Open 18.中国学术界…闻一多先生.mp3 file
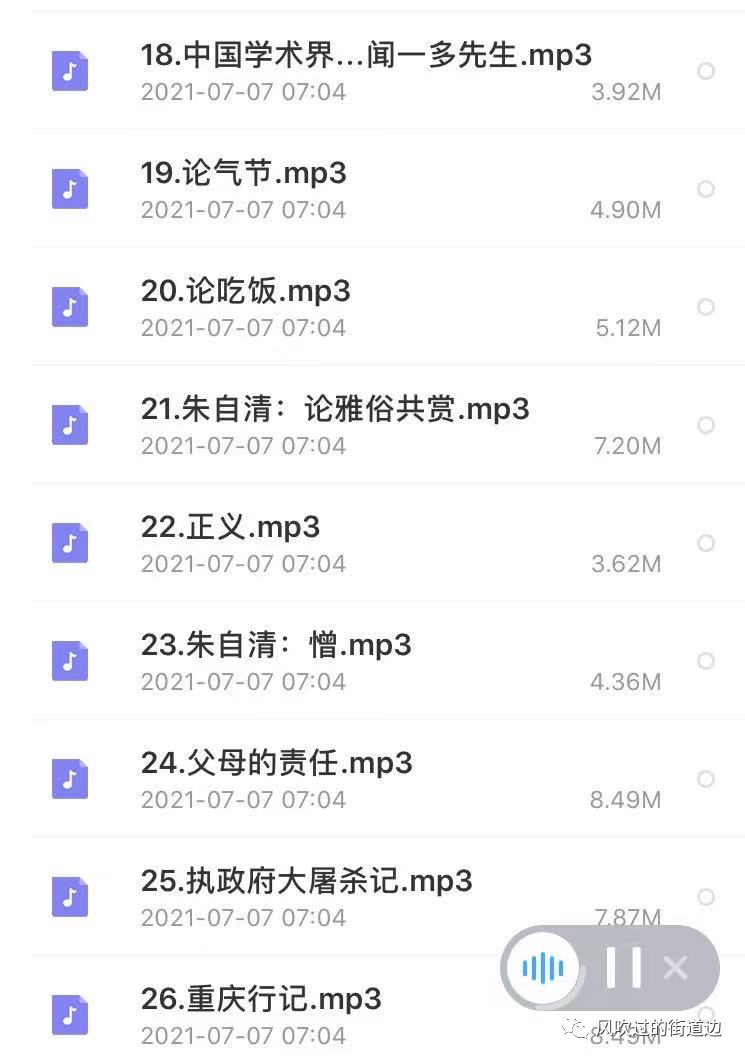 tap(365, 56)
